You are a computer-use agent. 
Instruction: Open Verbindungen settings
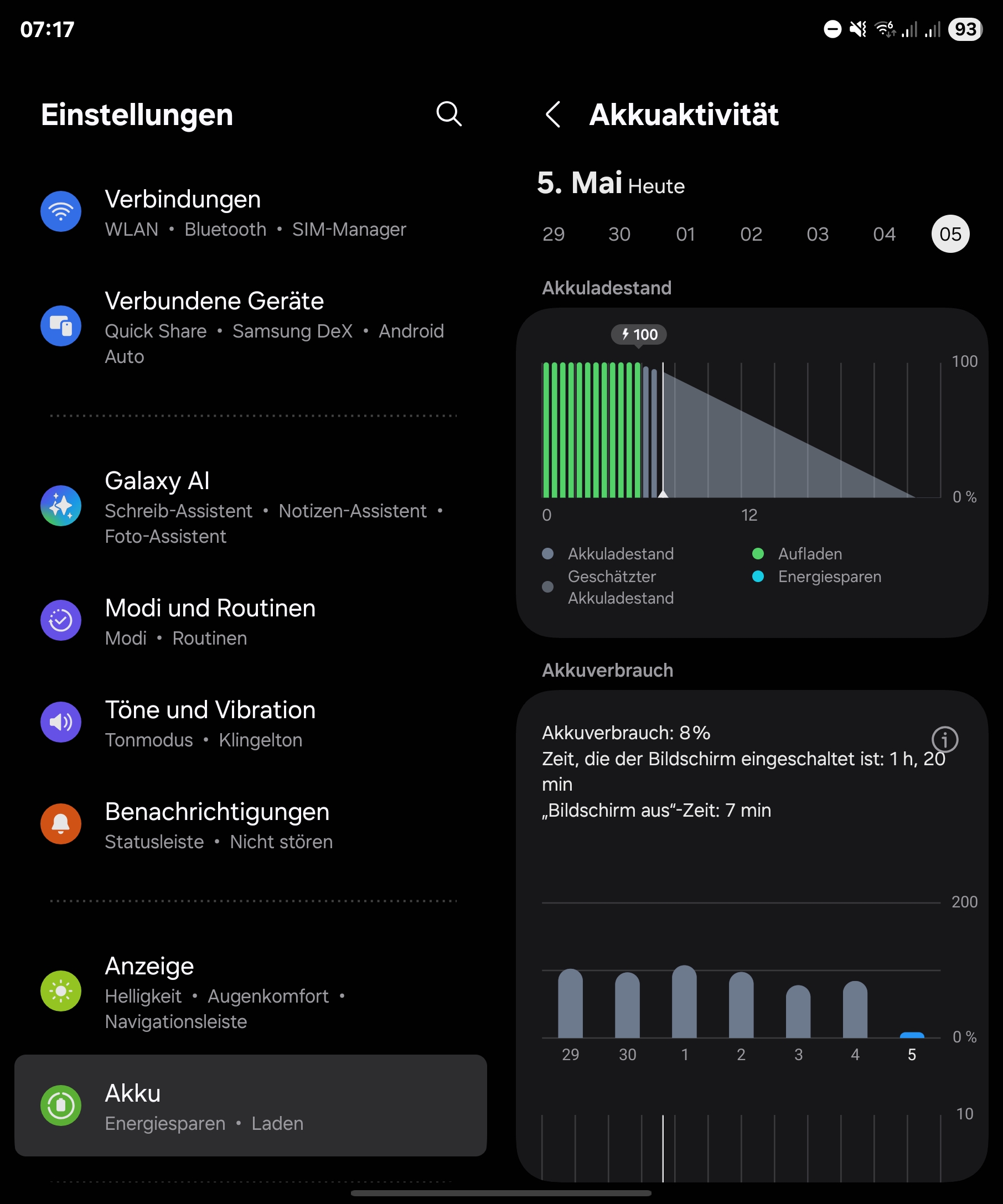pos(251,212)
